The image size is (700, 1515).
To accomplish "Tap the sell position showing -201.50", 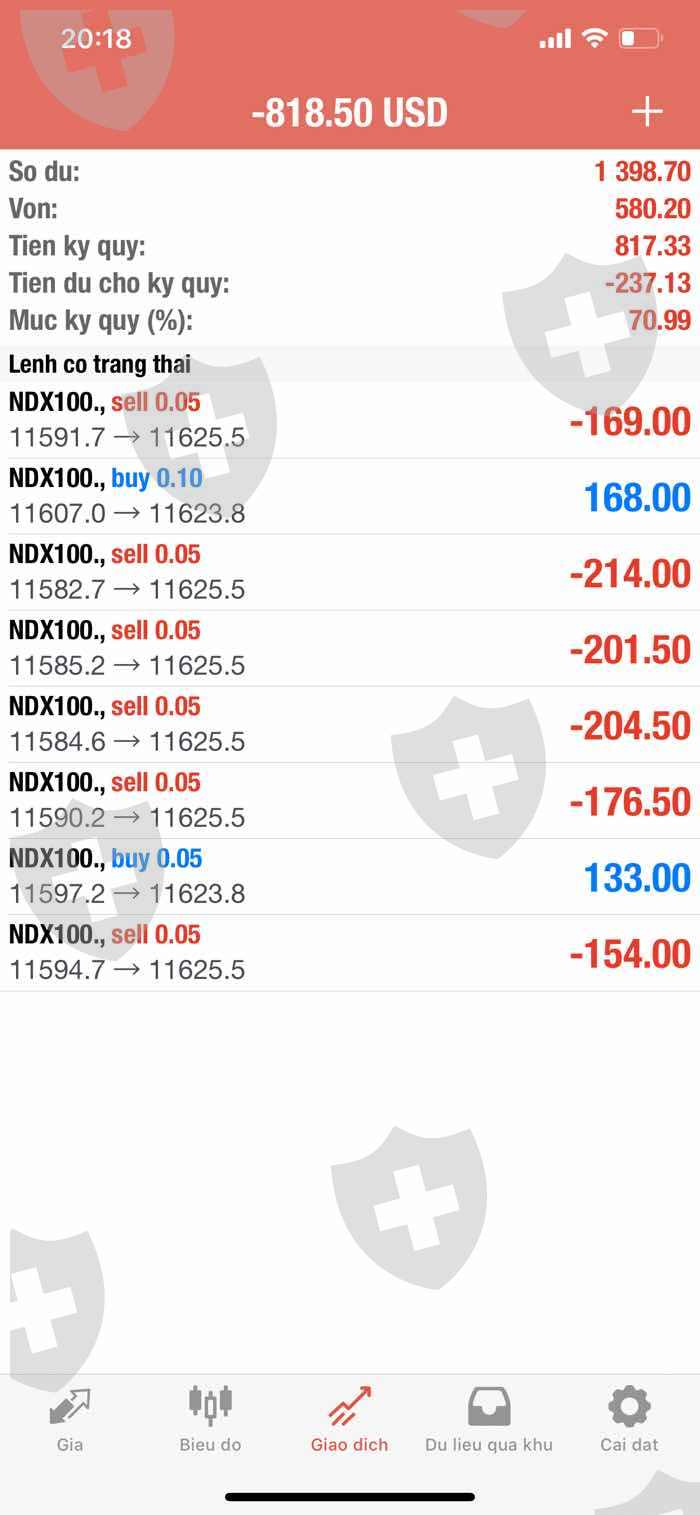I will point(350,649).
